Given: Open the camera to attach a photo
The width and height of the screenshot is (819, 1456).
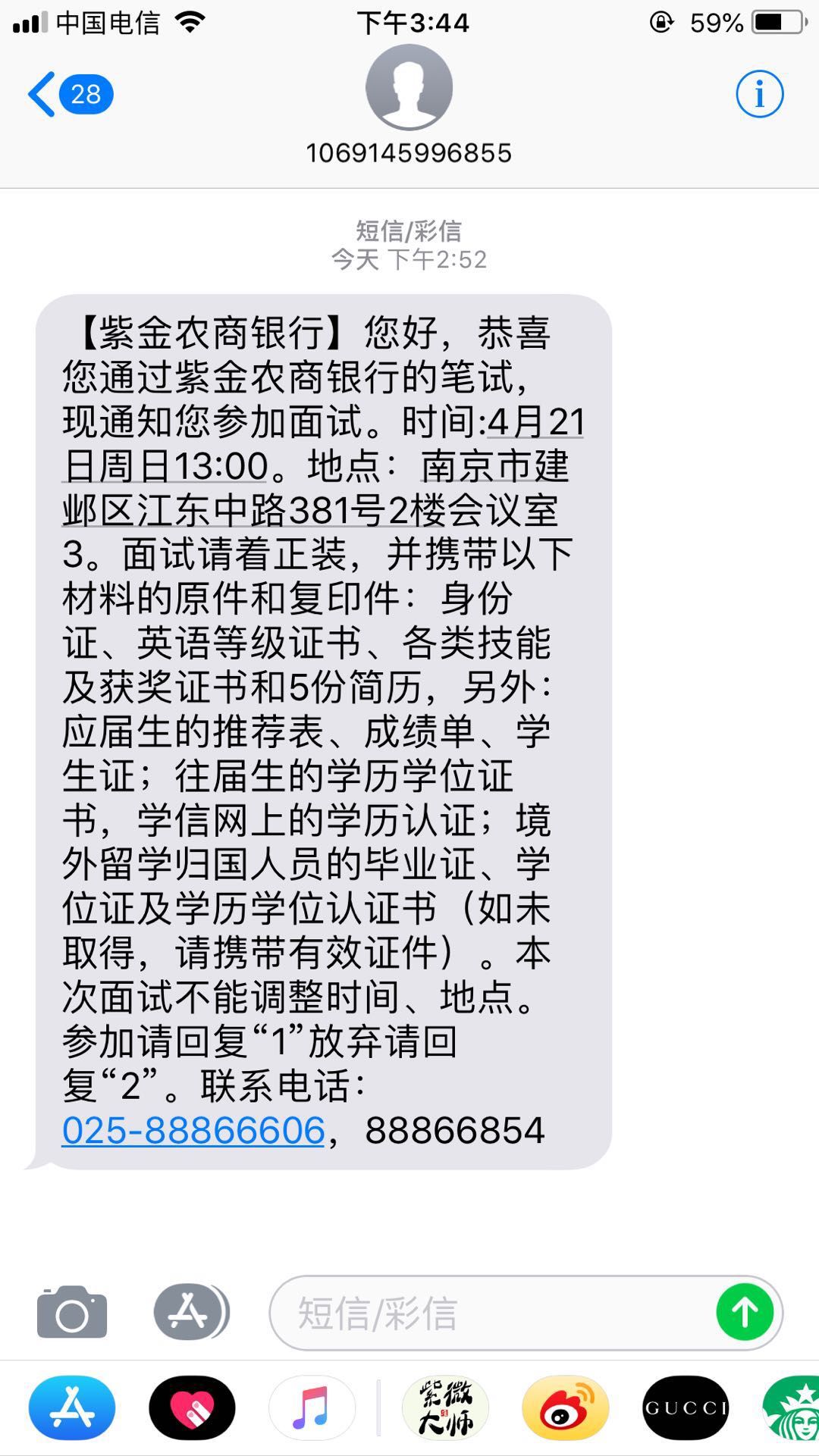Looking at the screenshot, I should pyautogui.click(x=72, y=1312).
